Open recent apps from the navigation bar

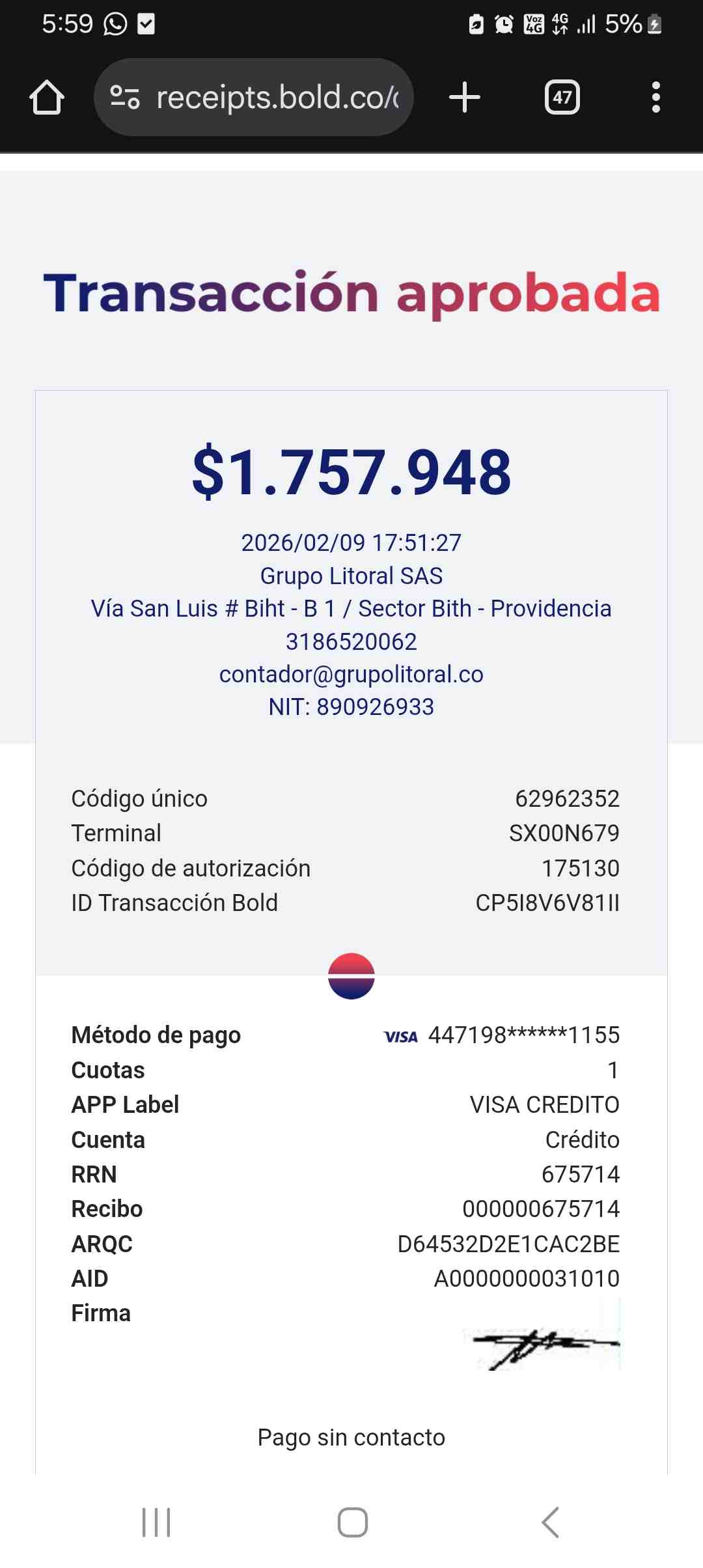click(x=156, y=1522)
